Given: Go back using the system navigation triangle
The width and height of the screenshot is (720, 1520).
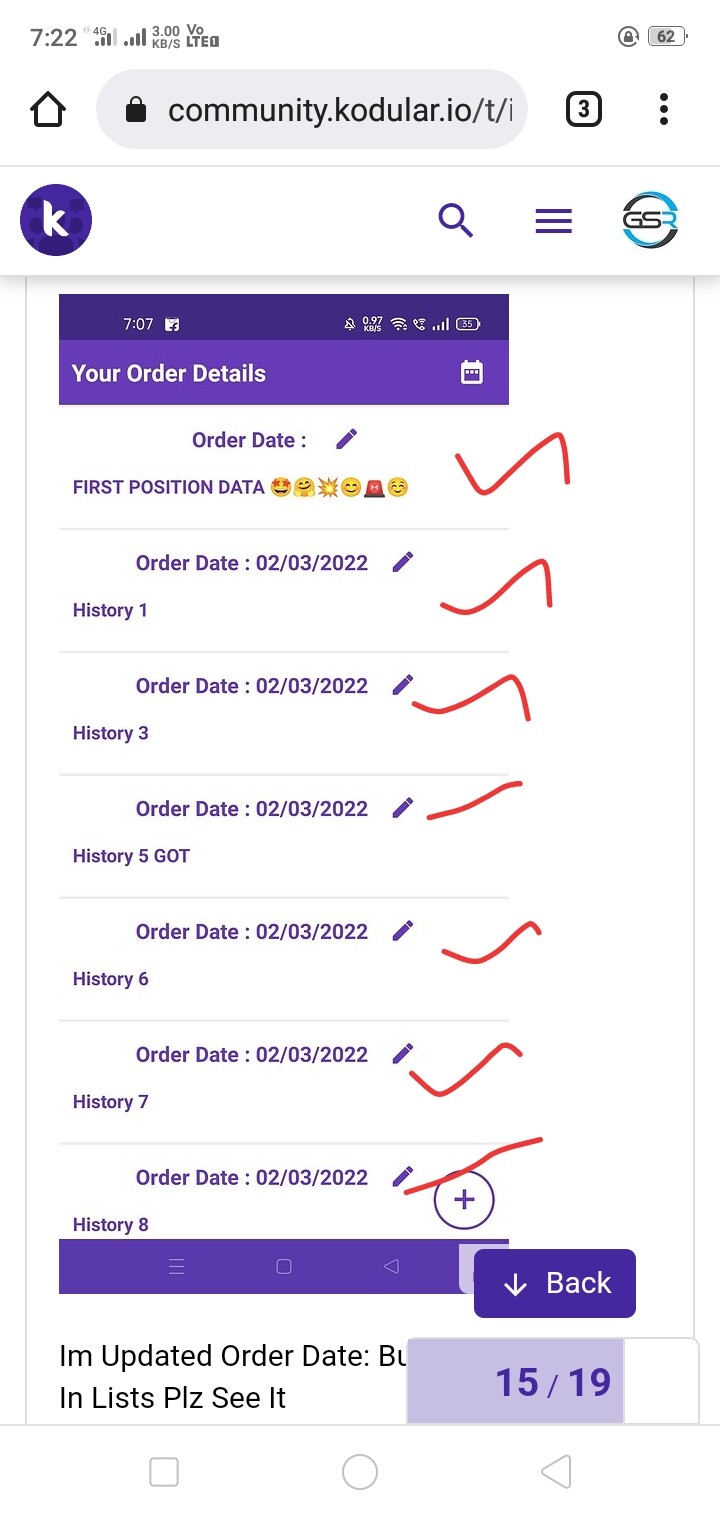Looking at the screenshot, I should click(x=556, y=1472).
